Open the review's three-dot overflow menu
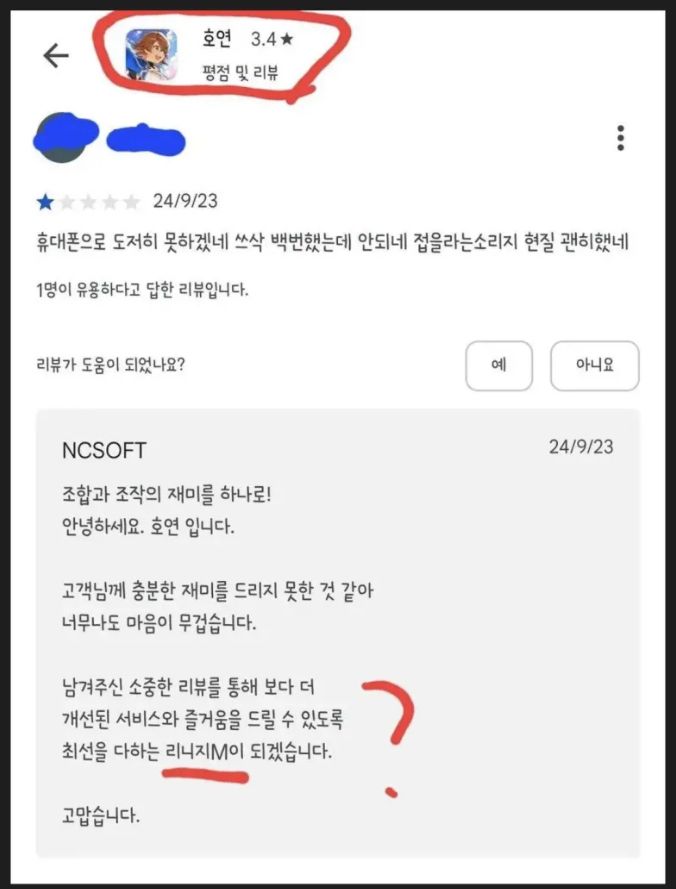Screen dimensions: 676x889 click(621, 138)
